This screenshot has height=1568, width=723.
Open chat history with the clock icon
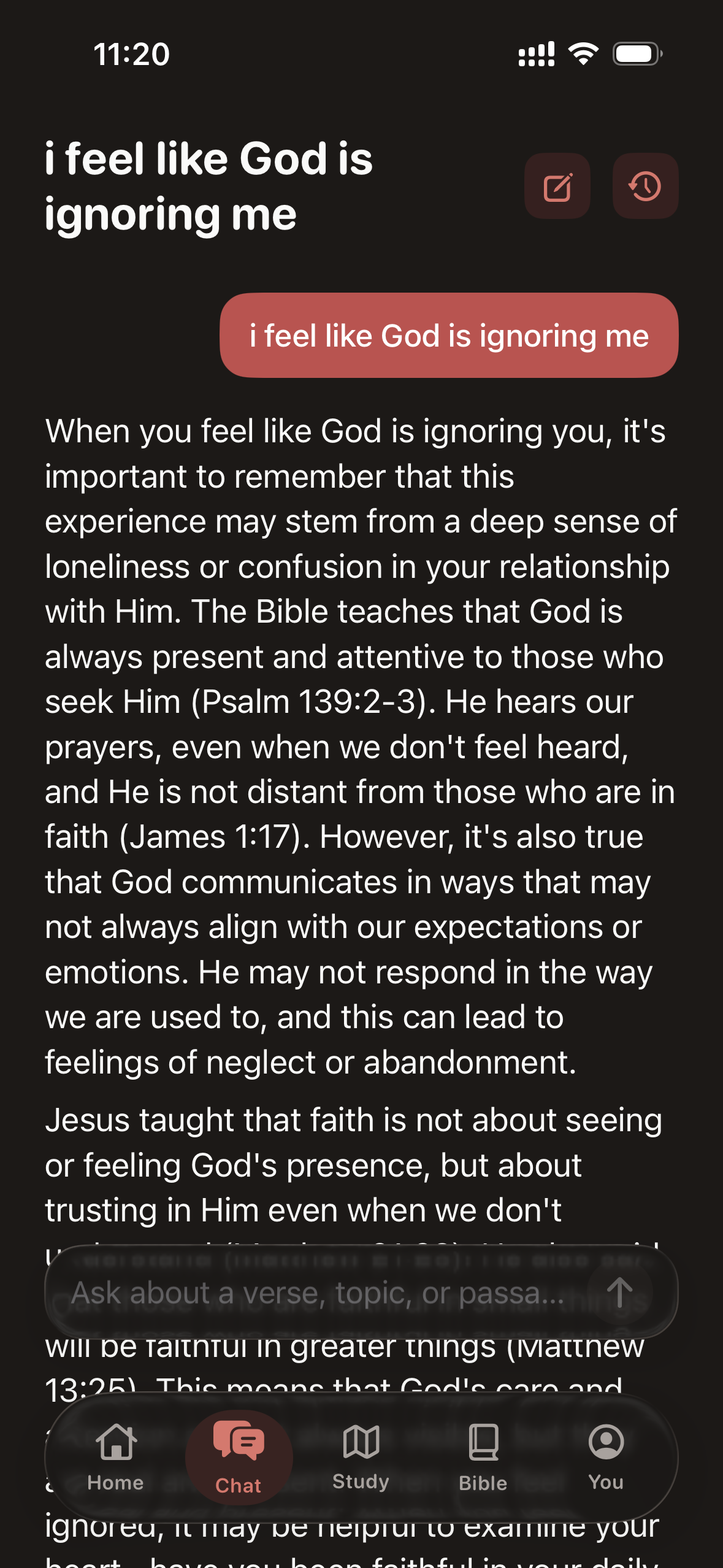click(x=645, y=186)
